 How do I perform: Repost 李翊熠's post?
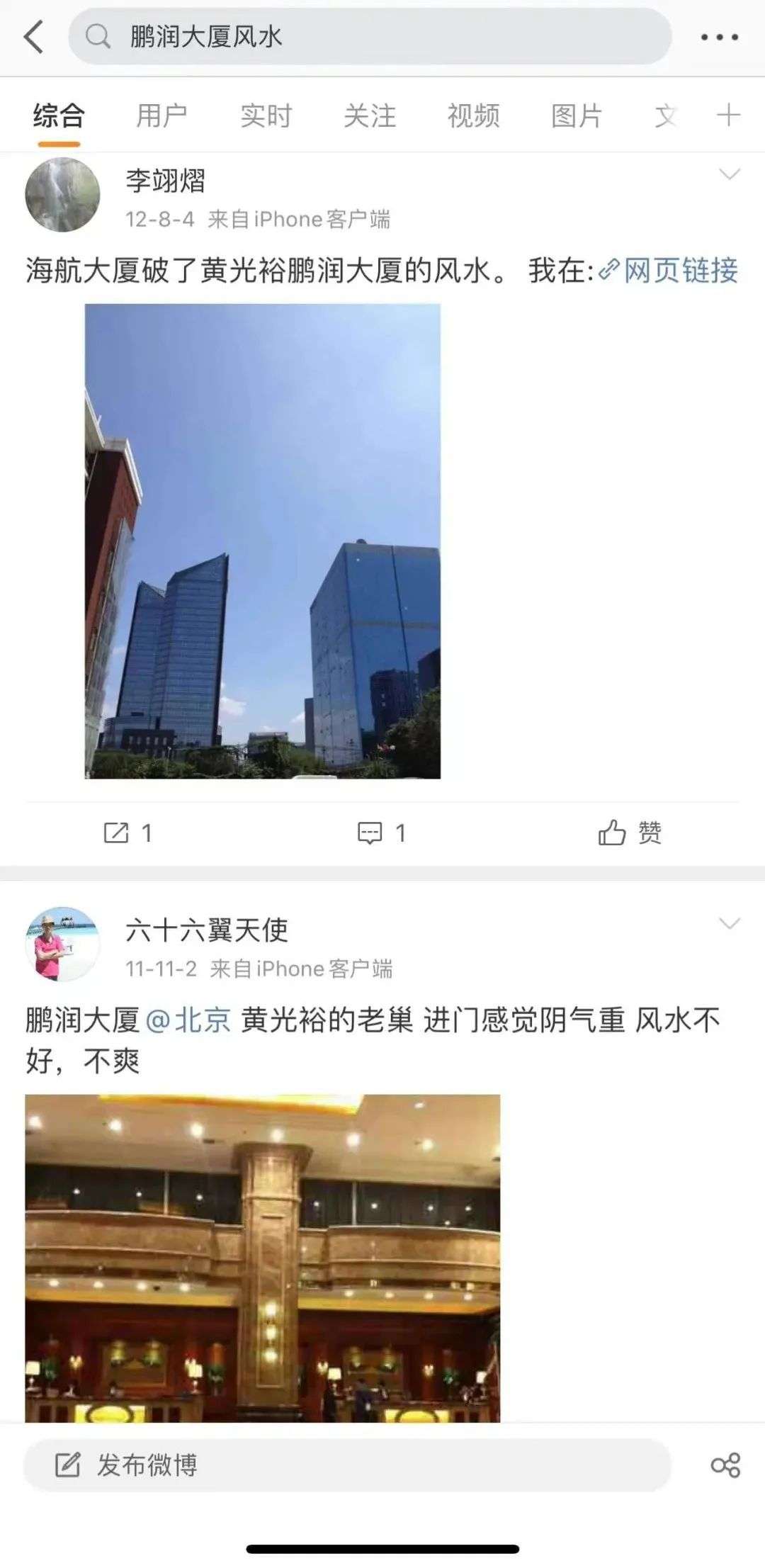click(x=127, y=833)
